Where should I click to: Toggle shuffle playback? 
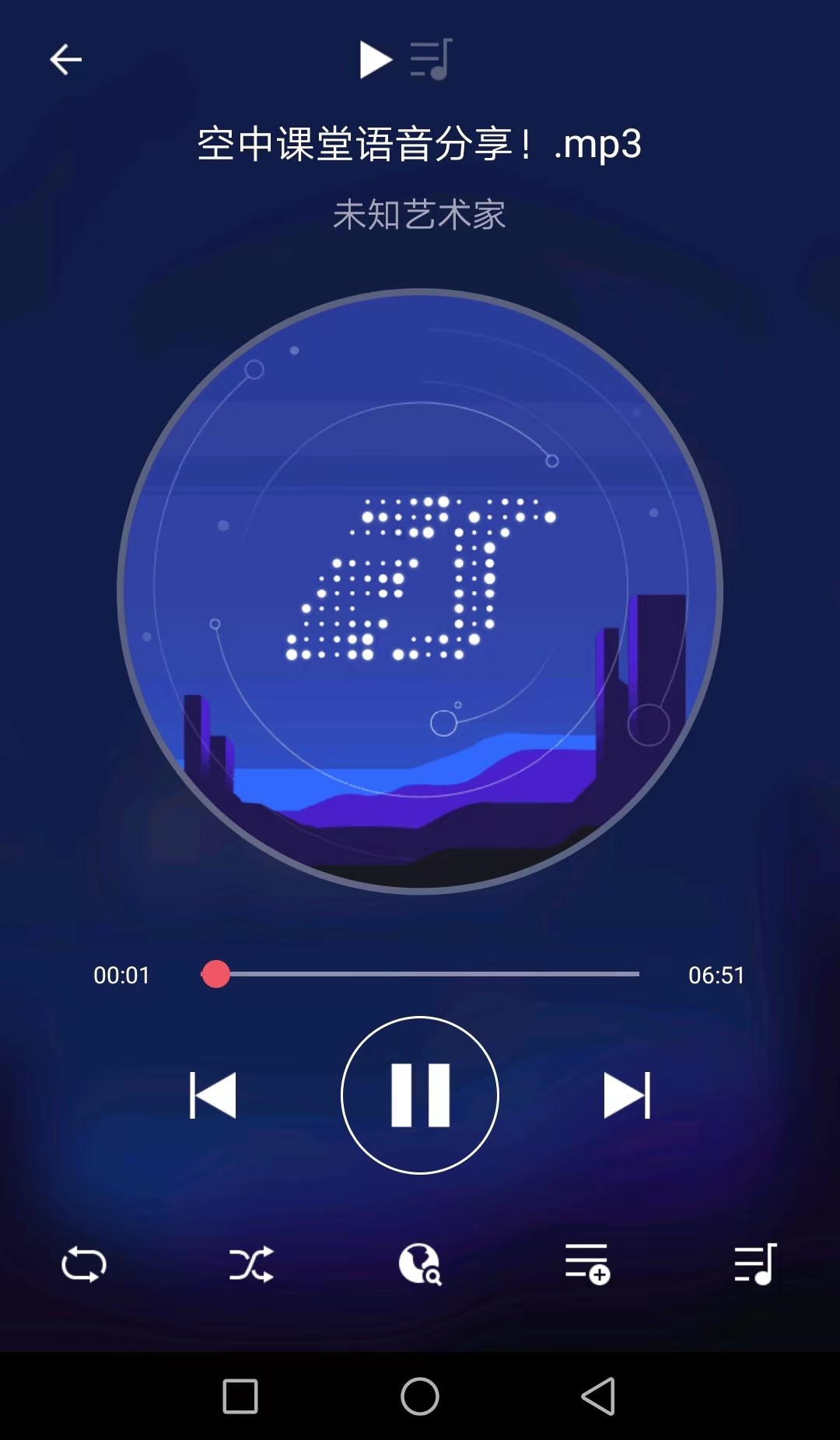(x=251, y=1264)
